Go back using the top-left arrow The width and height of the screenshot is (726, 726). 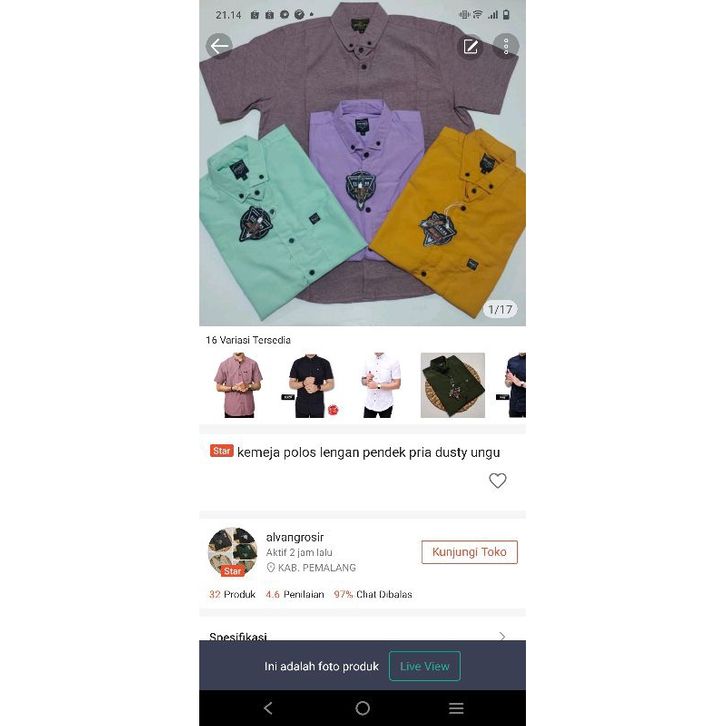[x=219, y=45]
